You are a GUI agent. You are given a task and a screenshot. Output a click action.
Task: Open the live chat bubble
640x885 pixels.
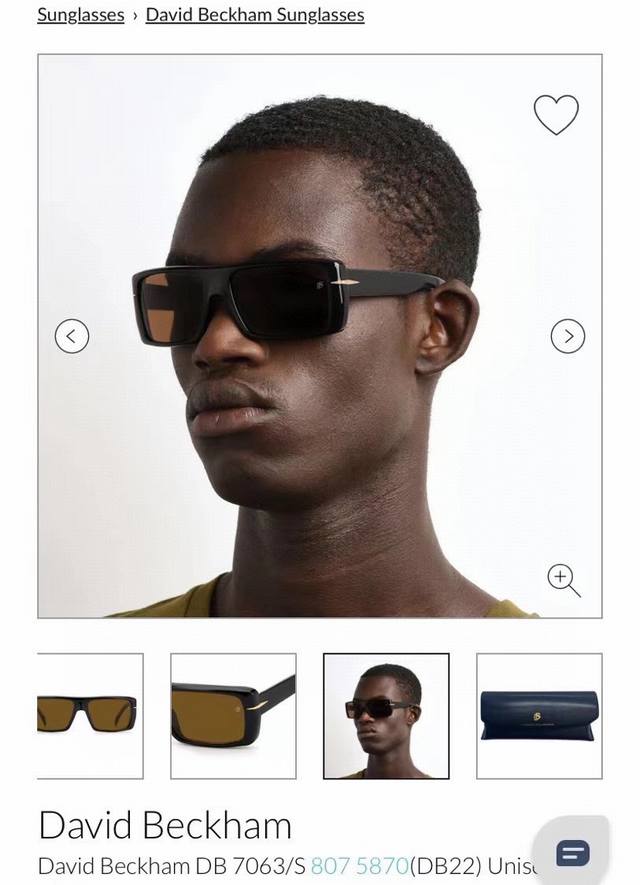tap(572, 852)
